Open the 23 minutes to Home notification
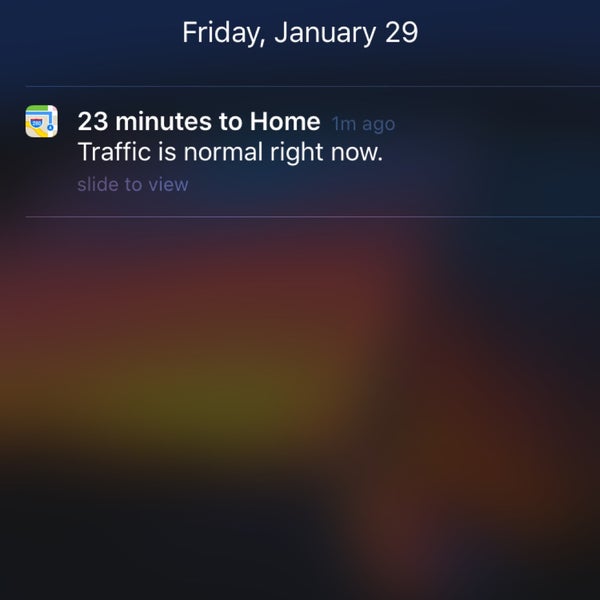The width and height of the screenshot is (600, 600). click(230, 150)
